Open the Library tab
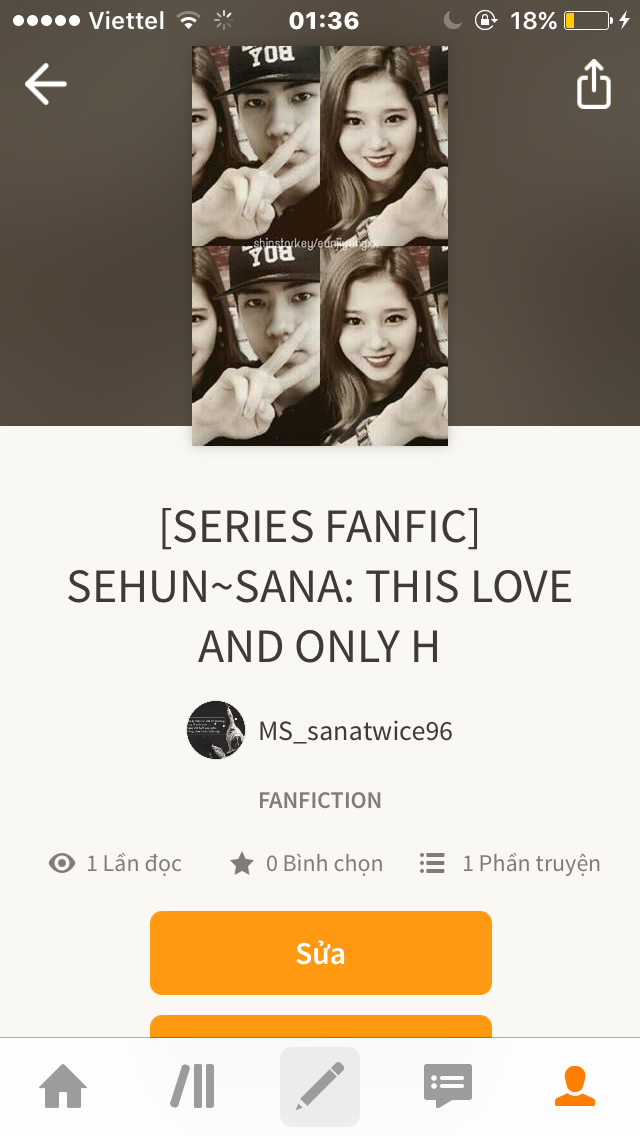640x1136 pixels. tap(192, 1087)
